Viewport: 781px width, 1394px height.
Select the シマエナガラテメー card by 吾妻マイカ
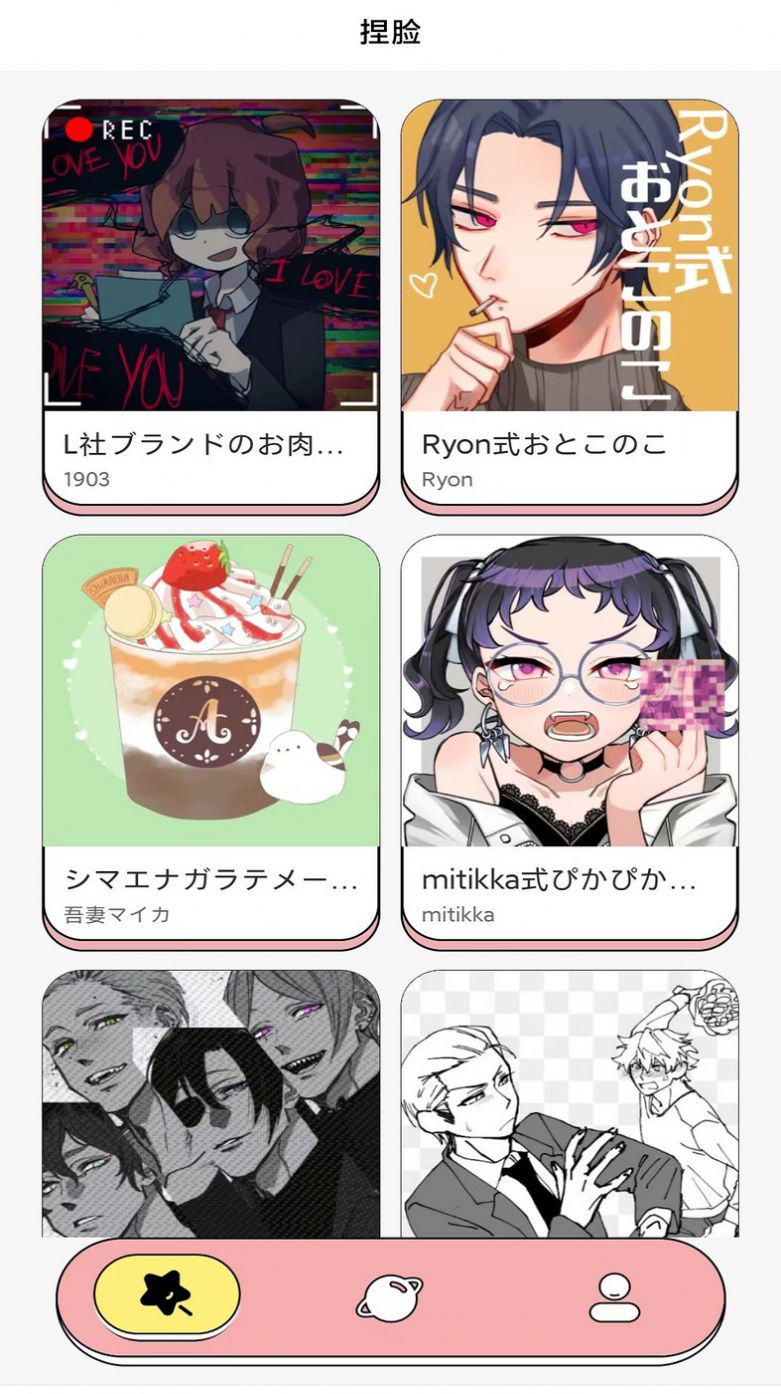click(211, 736)
